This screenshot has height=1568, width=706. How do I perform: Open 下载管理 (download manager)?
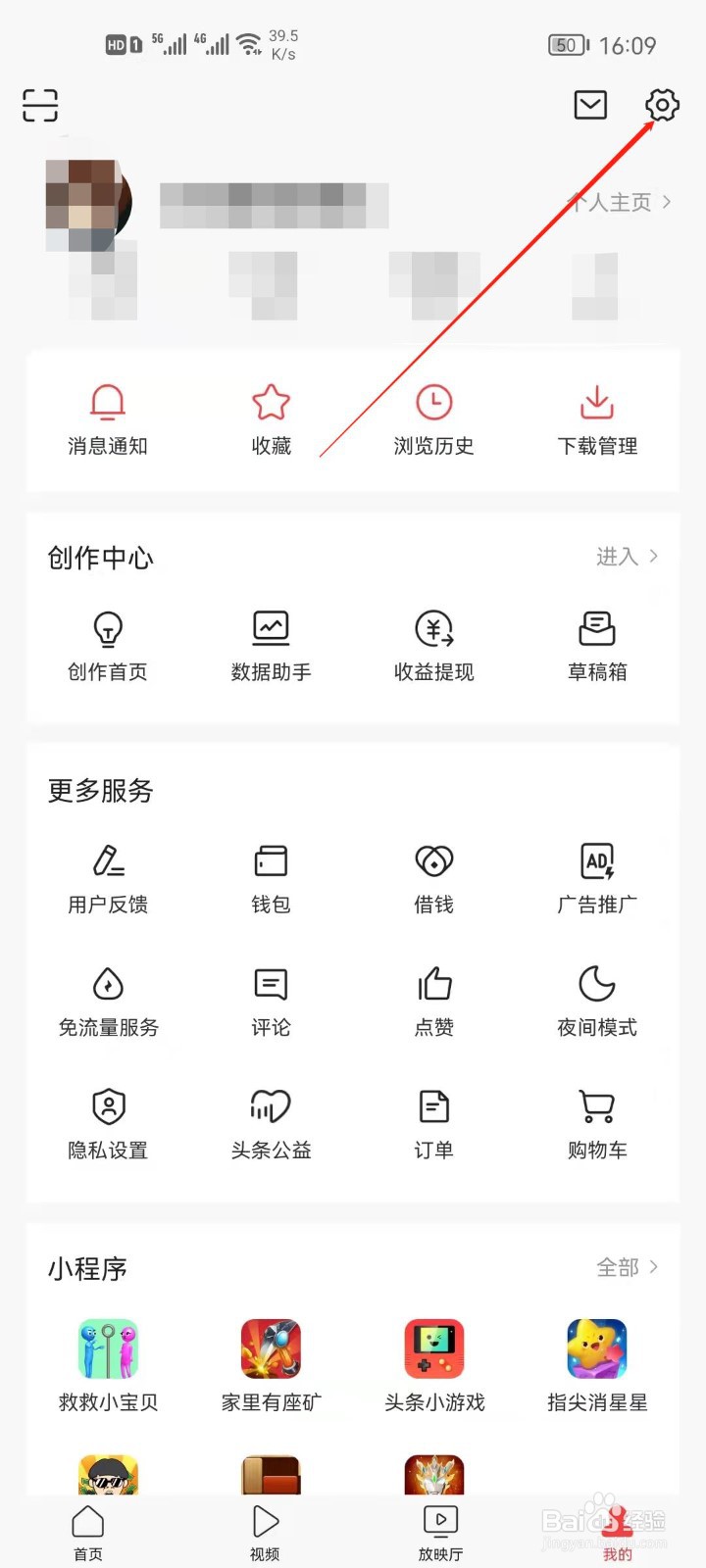pyautogui.click(x=596, y=416)
